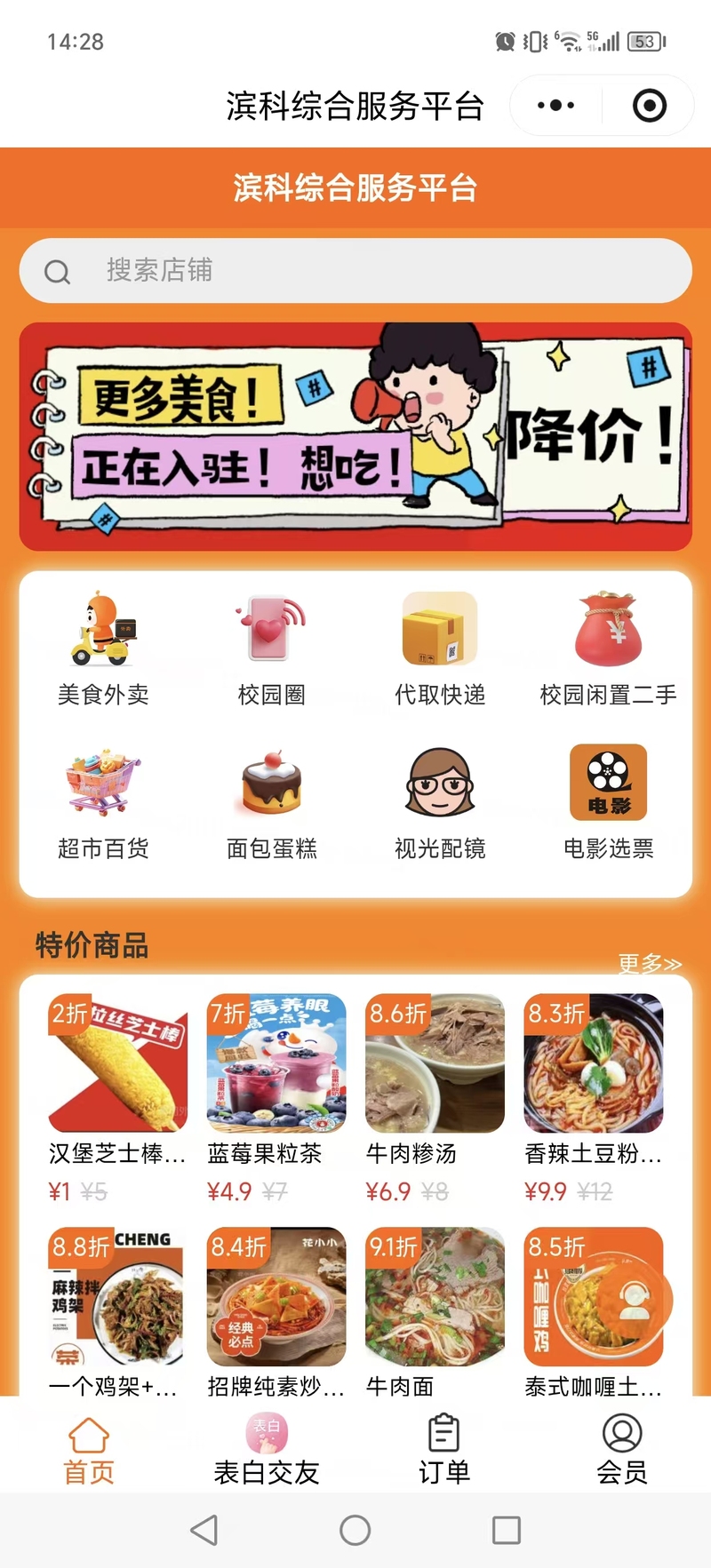The width and height of the screenshot is (711, 1568).
Task: Close the mini program with the circle icon
Action: pyautogui.click(x=650, y=106)
